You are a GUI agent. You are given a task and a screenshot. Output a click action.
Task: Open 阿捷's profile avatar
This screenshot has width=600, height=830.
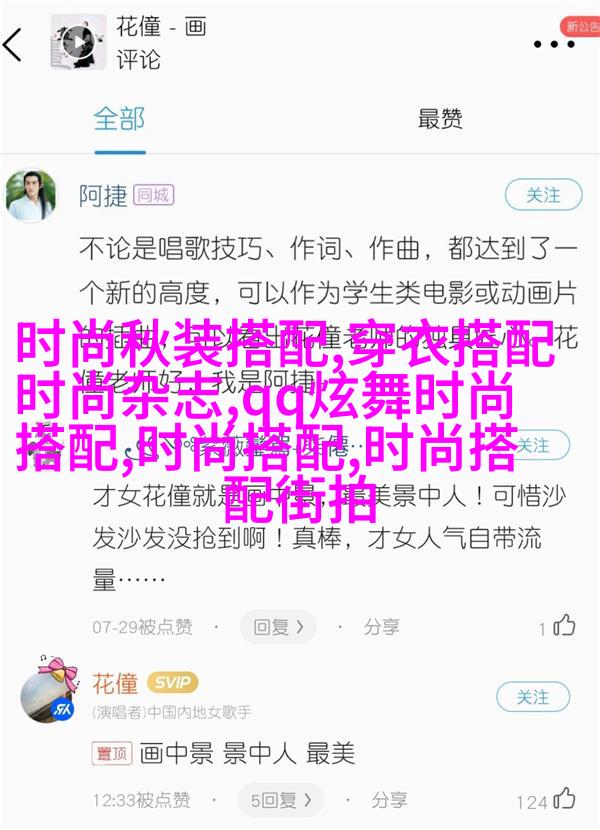32,196
